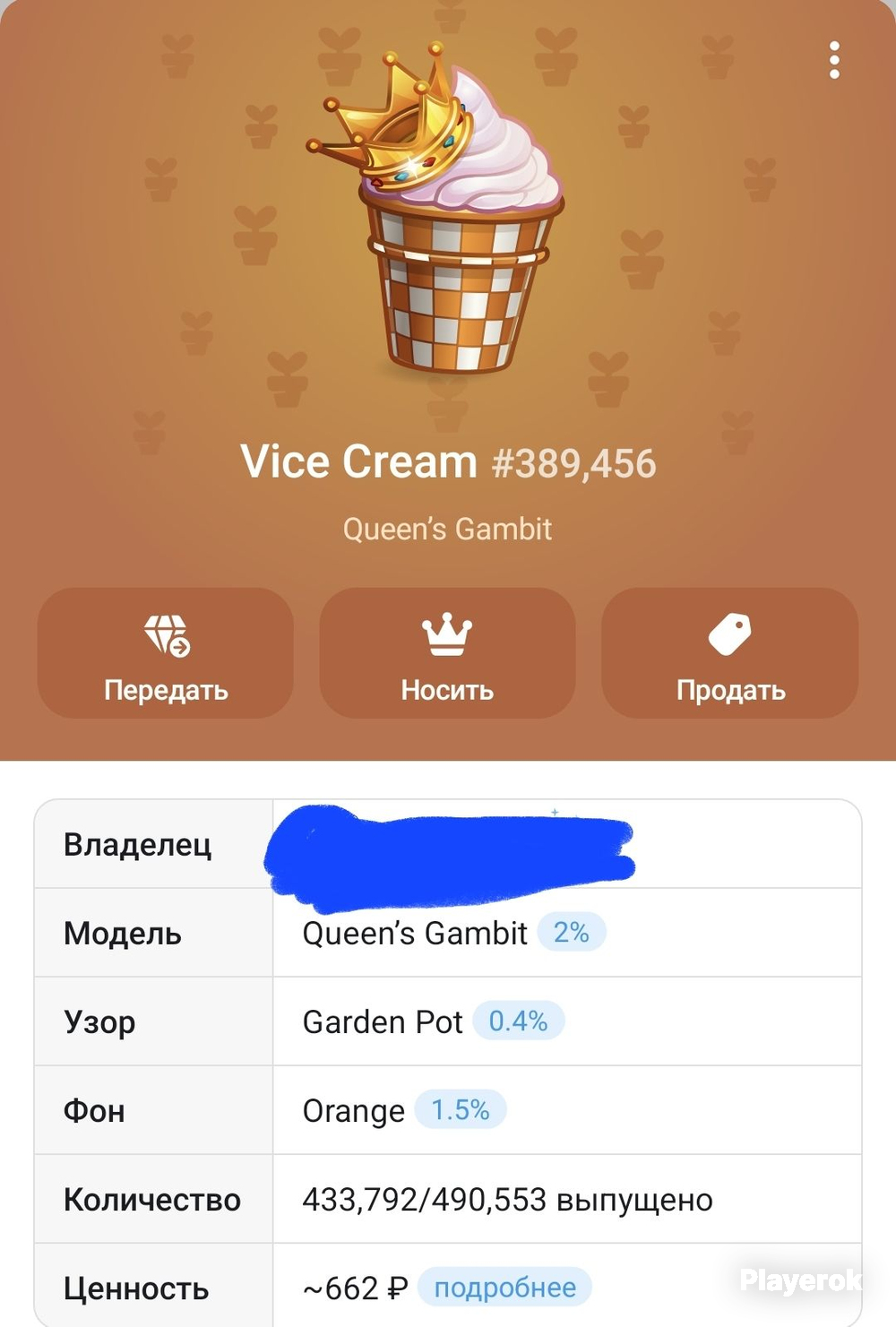The width and height of the screenshot is (896, 1327).
Task: Tap the 1.5% Orange rarity badge
Action: [461, 1109]
